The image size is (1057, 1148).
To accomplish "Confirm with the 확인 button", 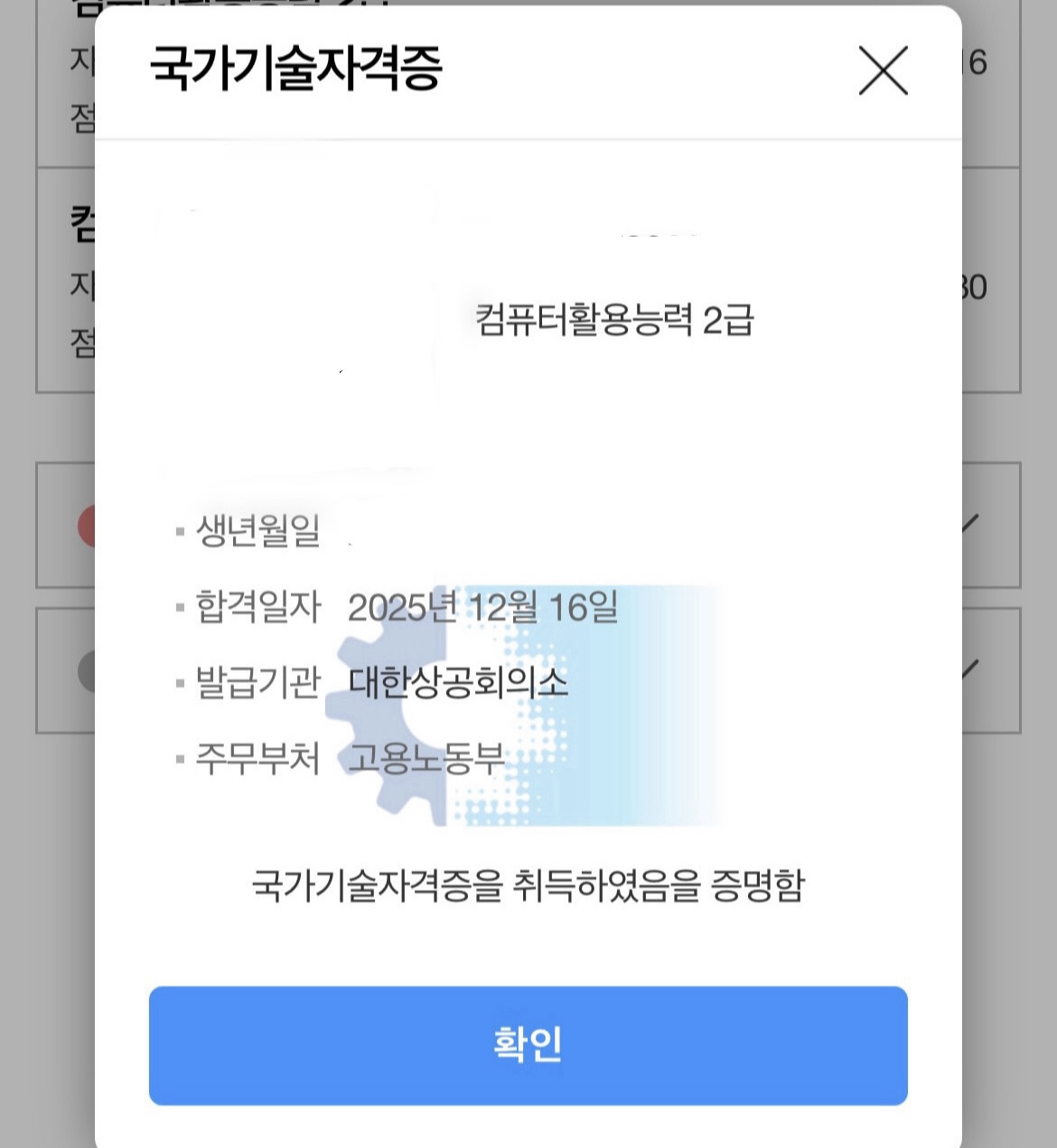I will coord(528,1045).
